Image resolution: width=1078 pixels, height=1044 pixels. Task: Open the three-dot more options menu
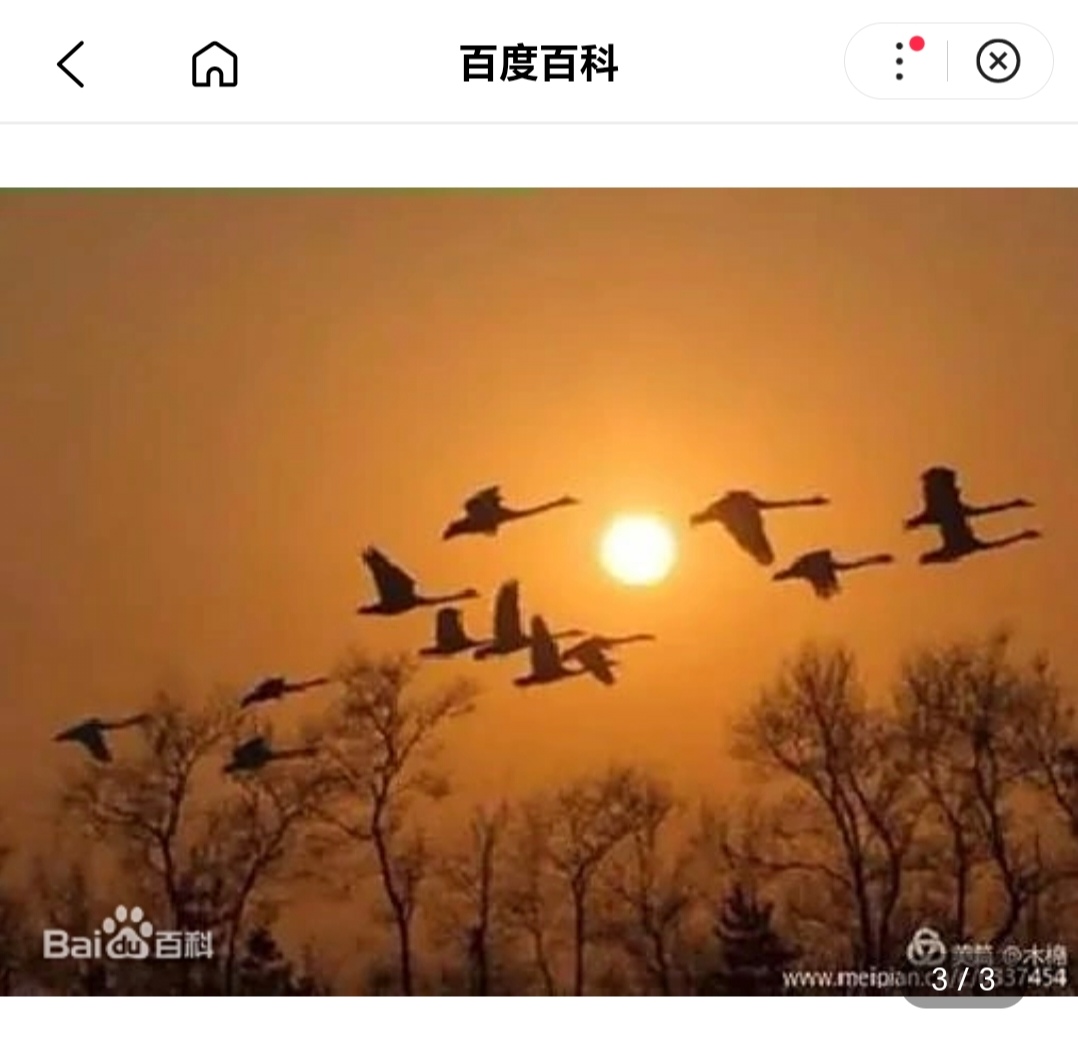(899, 62)
